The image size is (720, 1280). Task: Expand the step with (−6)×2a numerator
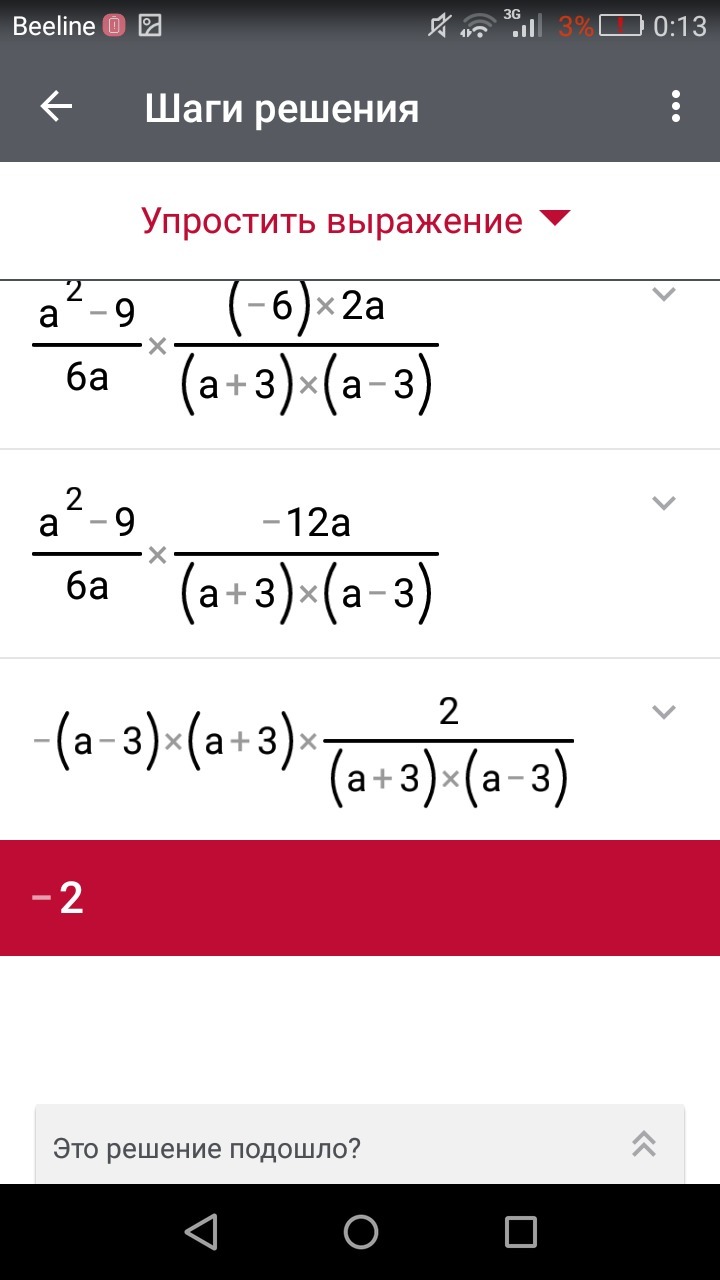point(664,294)
